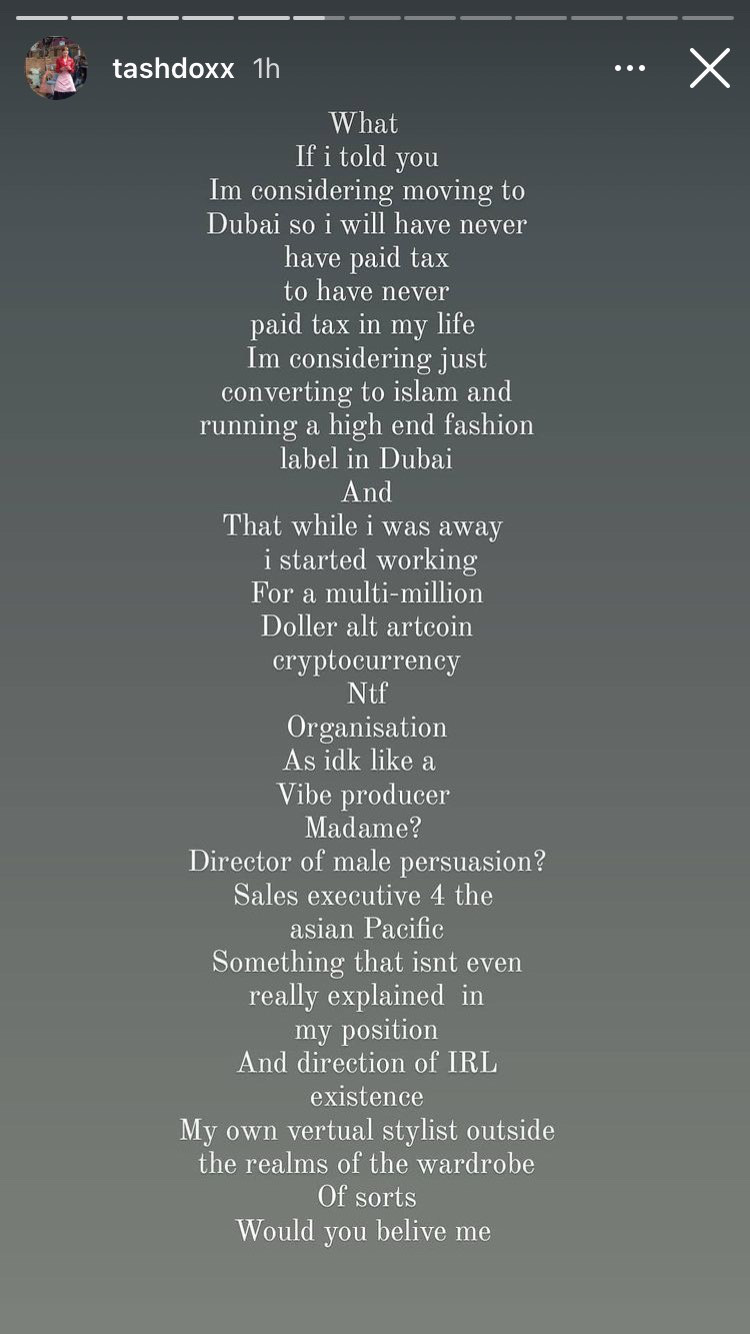This screenshot has height=1334, width=750.
Task: Open tashdoxx's profile picture
Action: 56,68
